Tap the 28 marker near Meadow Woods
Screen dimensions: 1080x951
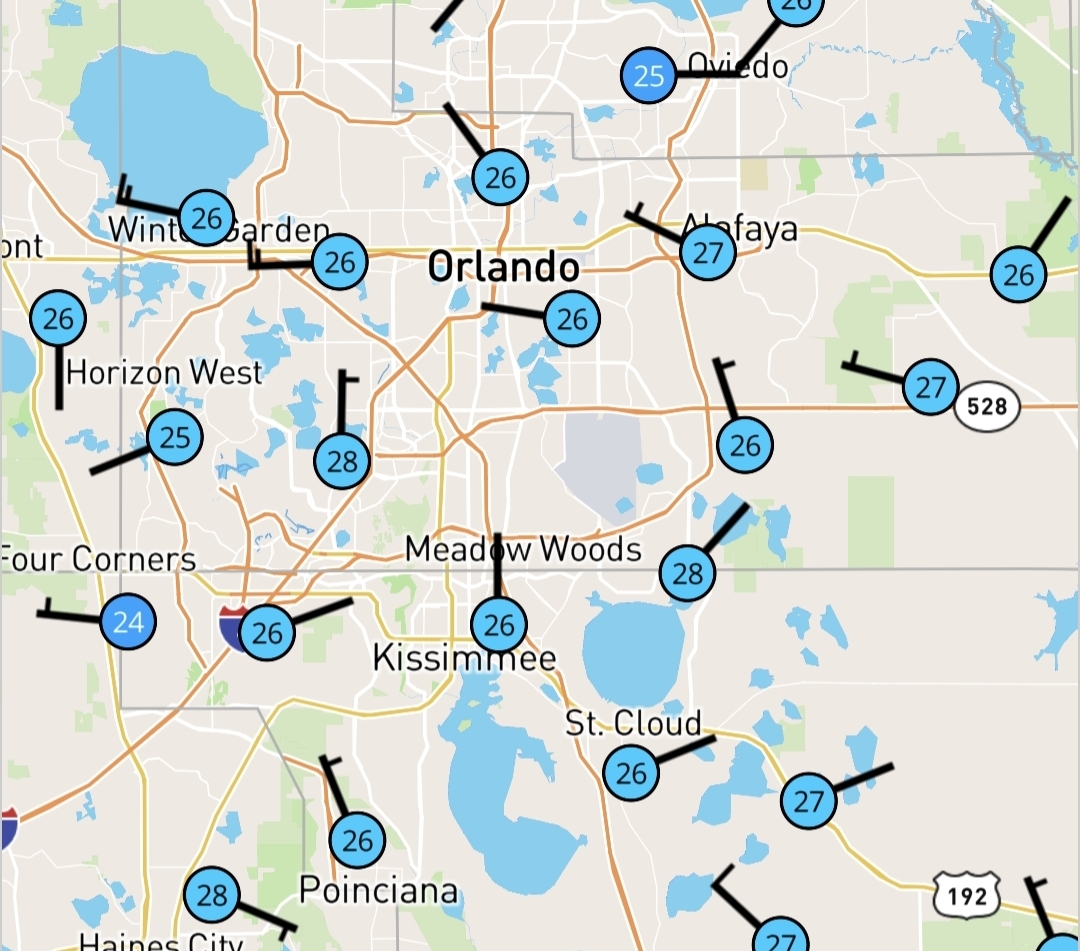click(688, 574)
